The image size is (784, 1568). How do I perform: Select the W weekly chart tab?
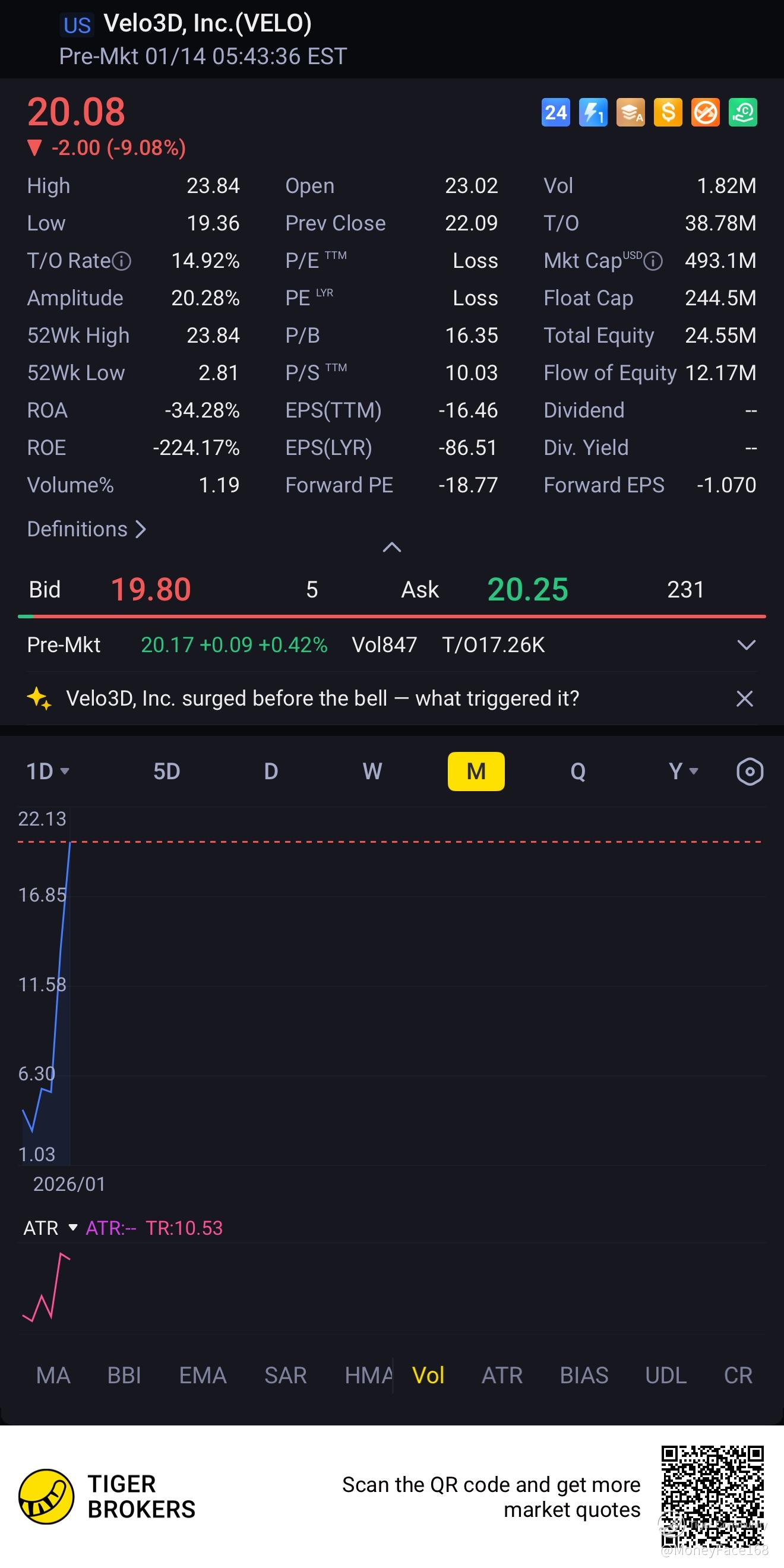[372, 771]
